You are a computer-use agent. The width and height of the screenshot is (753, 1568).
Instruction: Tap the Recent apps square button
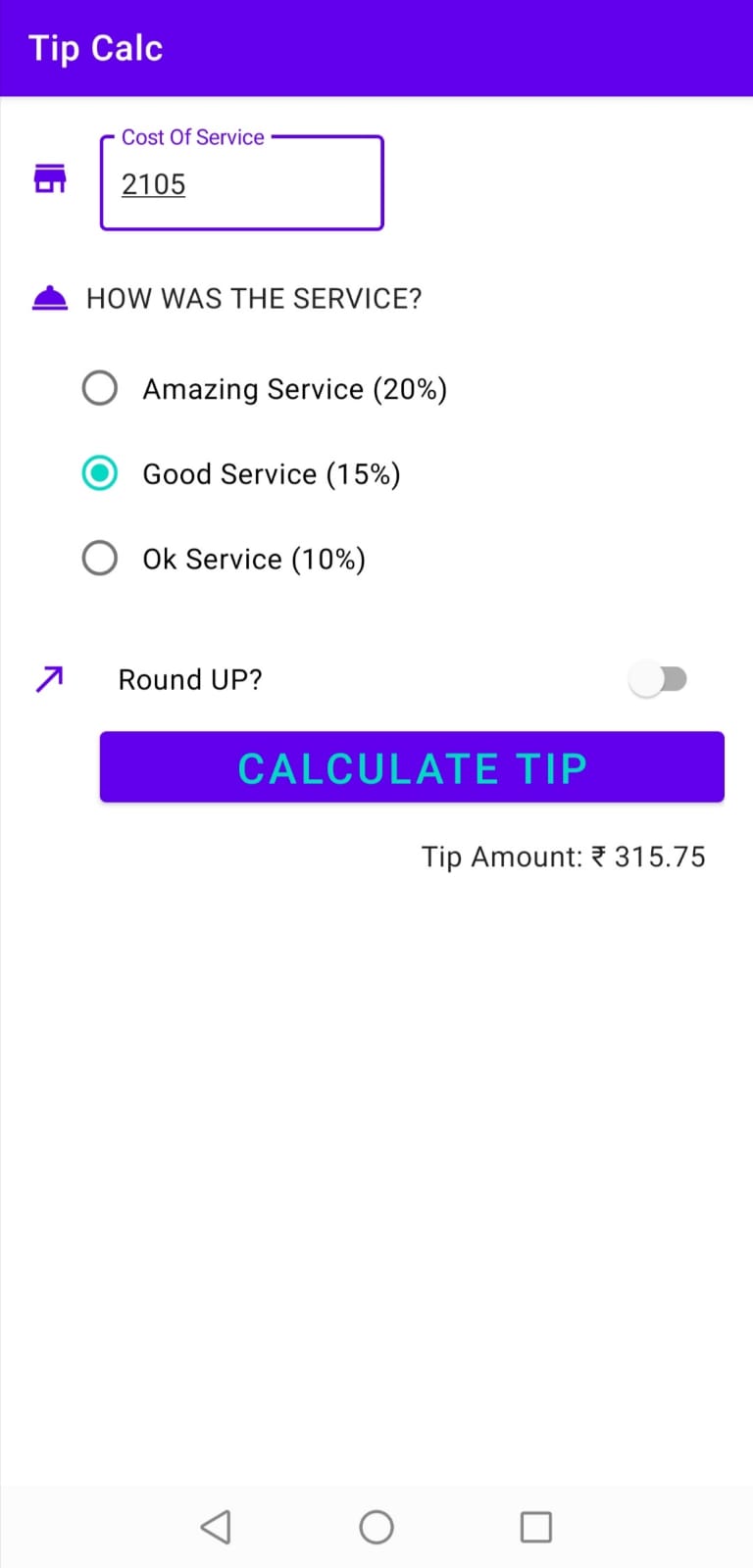pos(536,1526)
